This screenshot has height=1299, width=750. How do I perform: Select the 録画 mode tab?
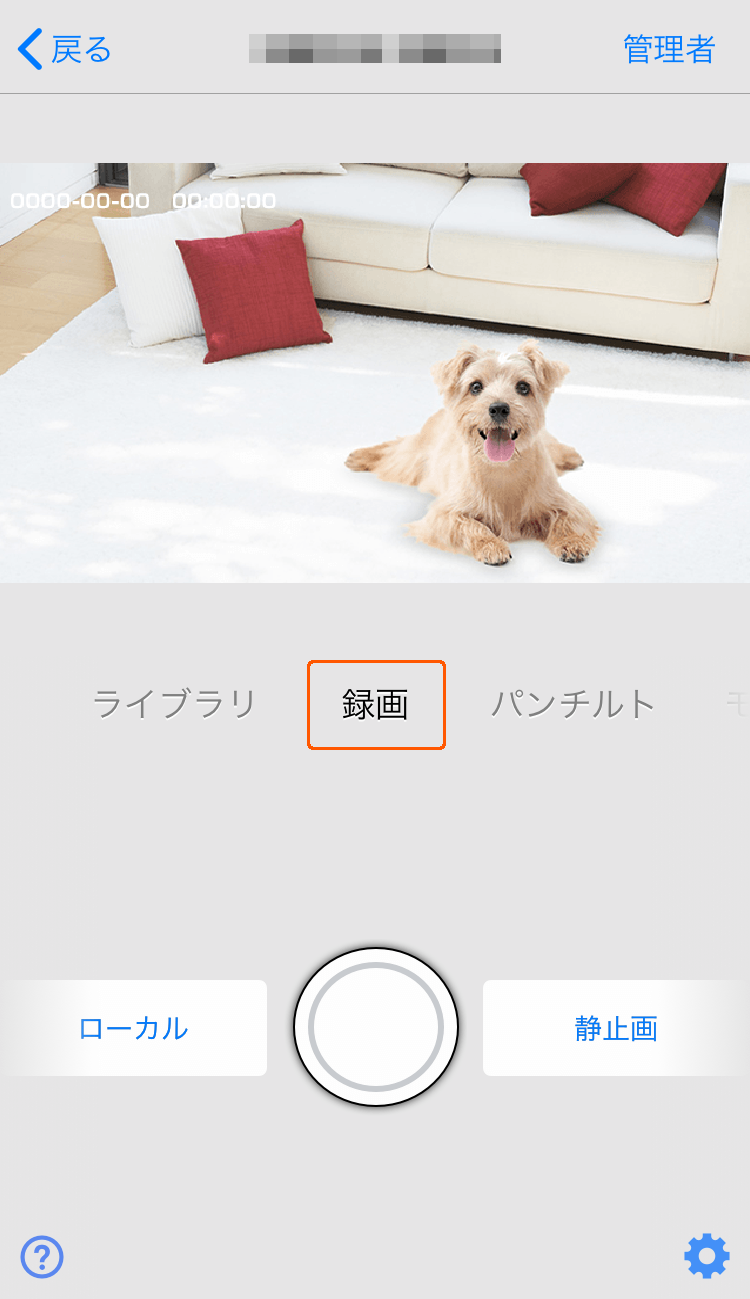pos(376,705)
